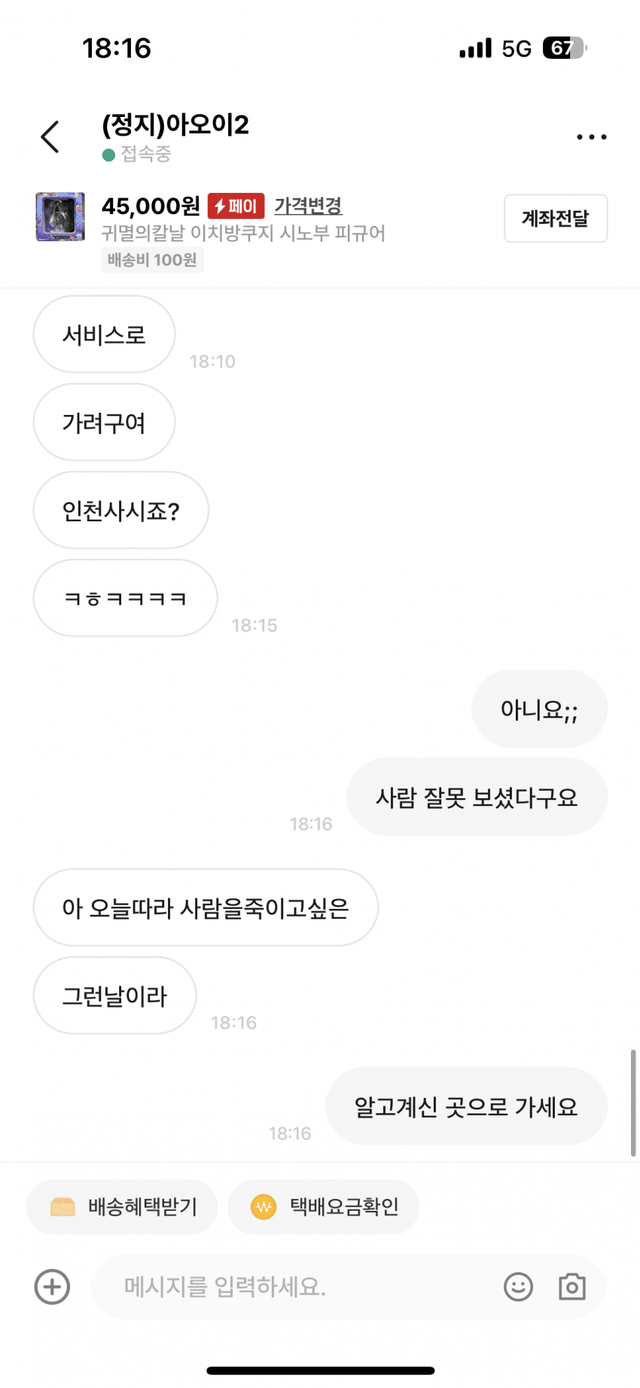640x1388 pixels.
Task: Select the 택배요금확인 chip
Action: (x=324, y=1207)
